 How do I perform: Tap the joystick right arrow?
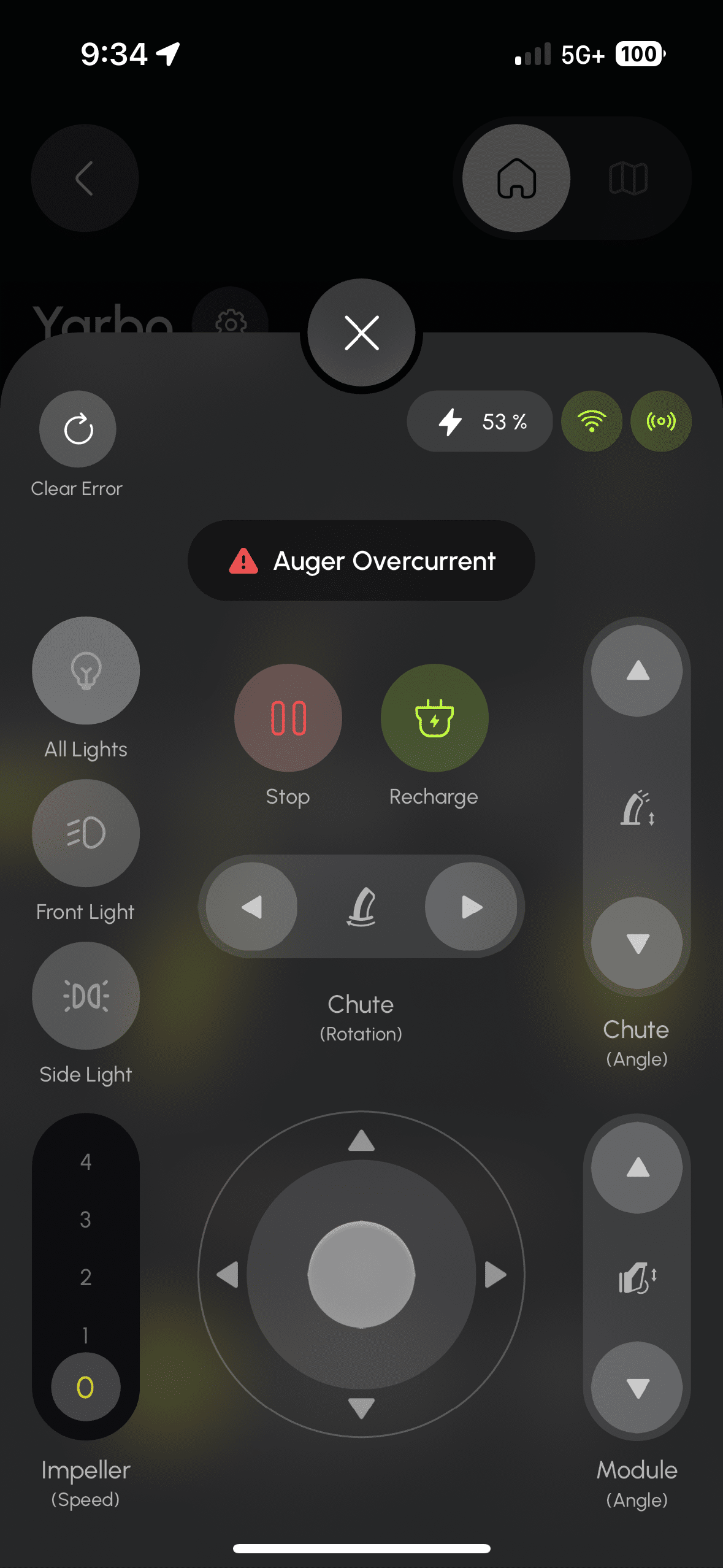495,1274
